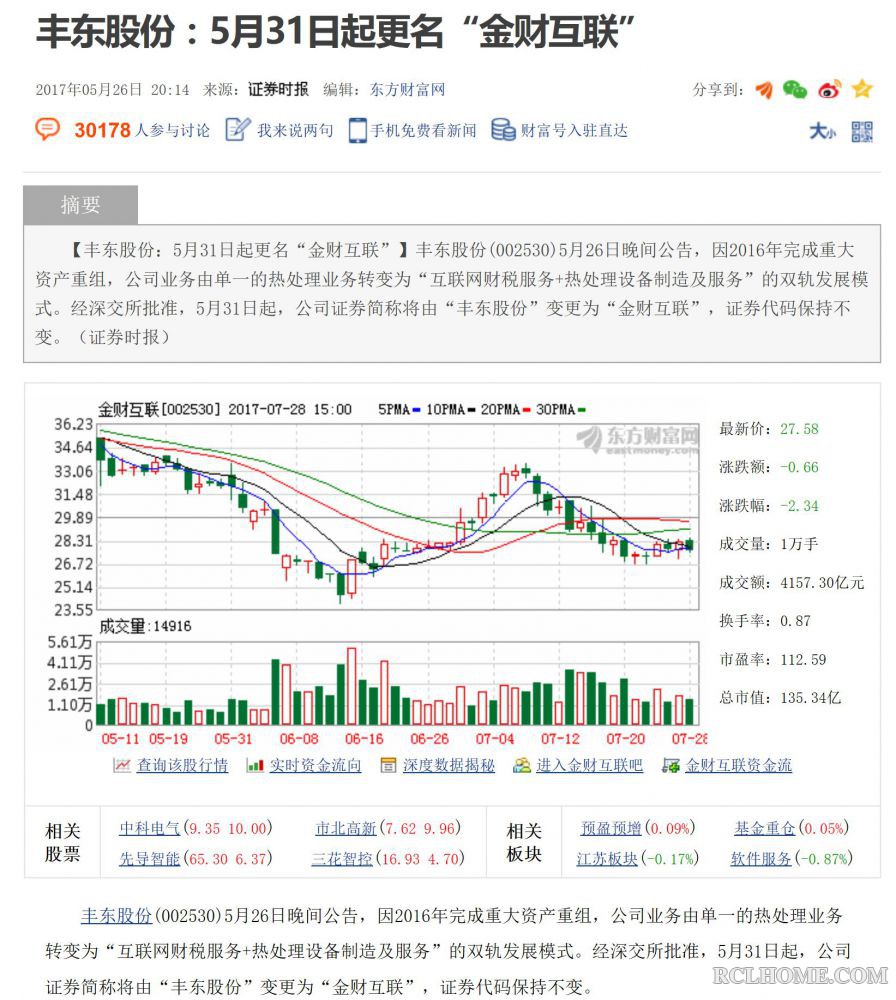Open related stock 中科电气
Image resolution: width=896 pixels, height=1000 pixels.
coord(150,828)
